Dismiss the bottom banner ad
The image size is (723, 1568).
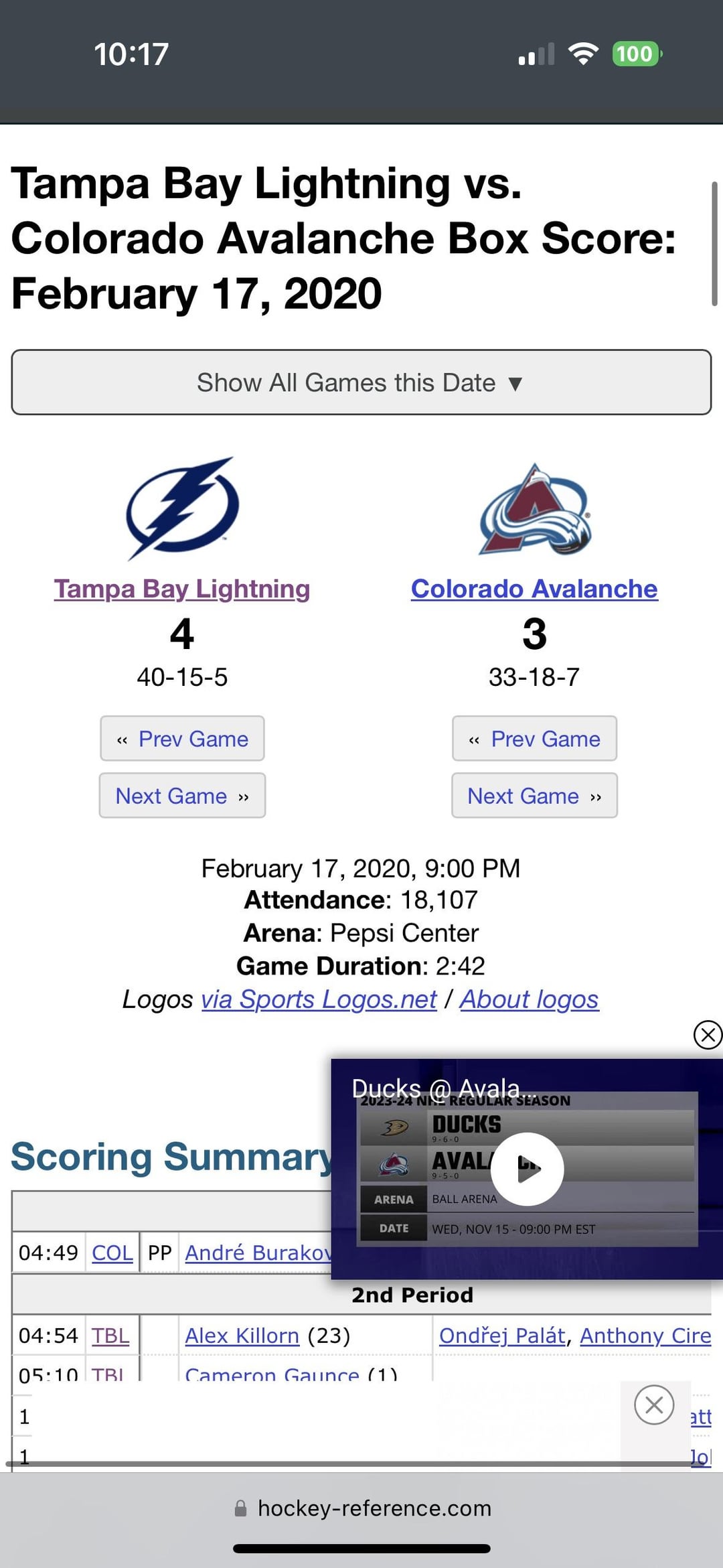click(x=654, y=1405)
